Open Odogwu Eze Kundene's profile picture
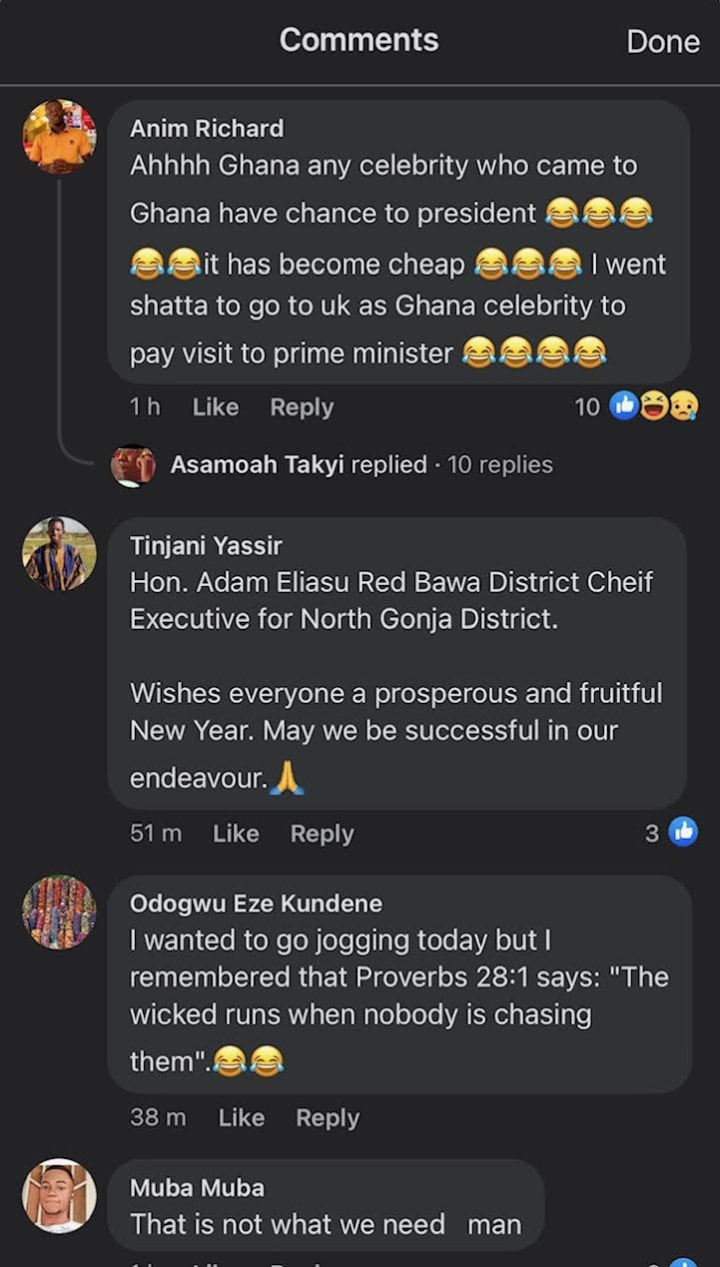Viewport: 720px width, 1267px height. tap(59, 912)
